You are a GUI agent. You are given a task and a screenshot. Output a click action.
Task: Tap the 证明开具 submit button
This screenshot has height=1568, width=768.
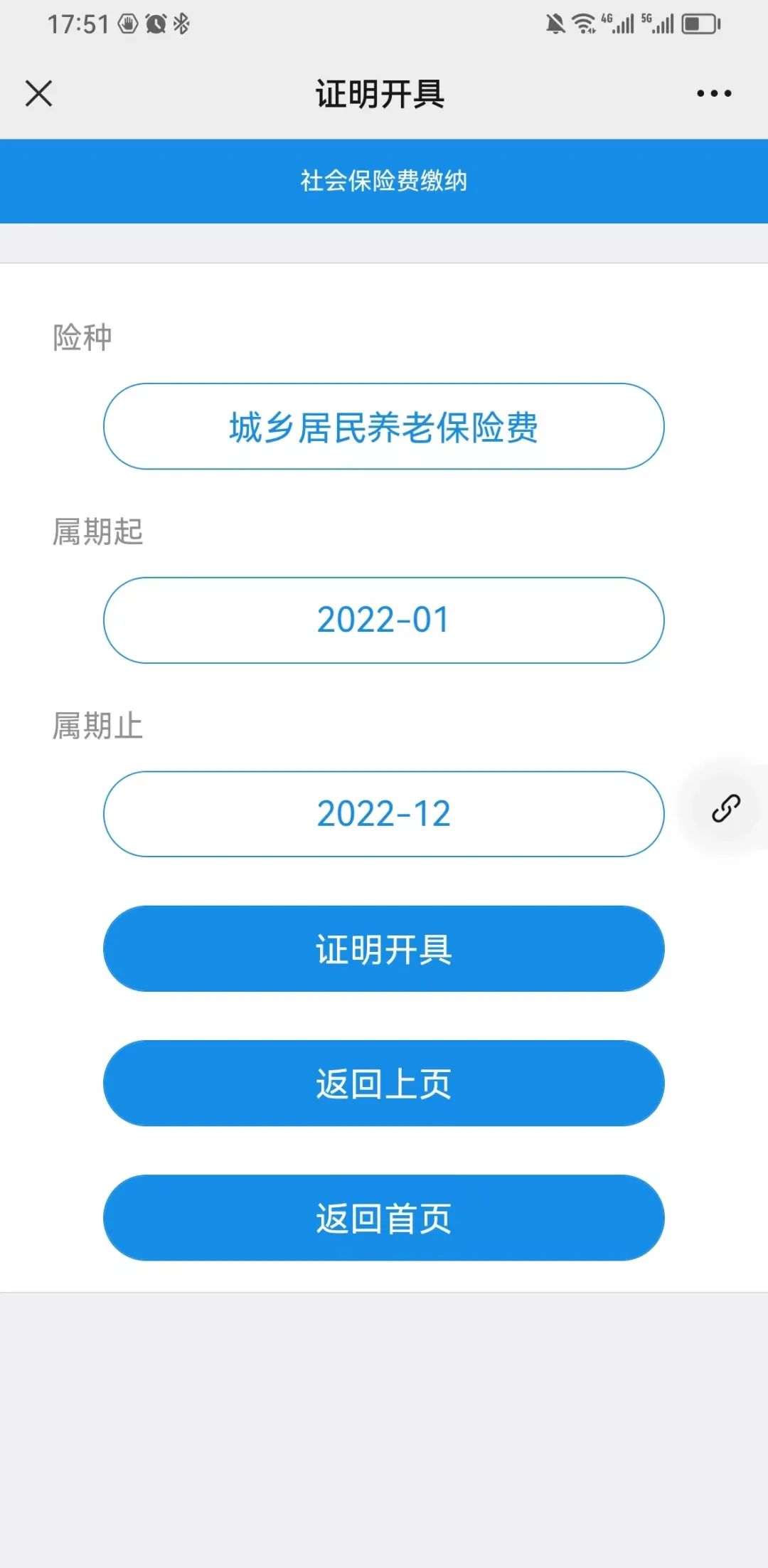(x=384, y=948)
